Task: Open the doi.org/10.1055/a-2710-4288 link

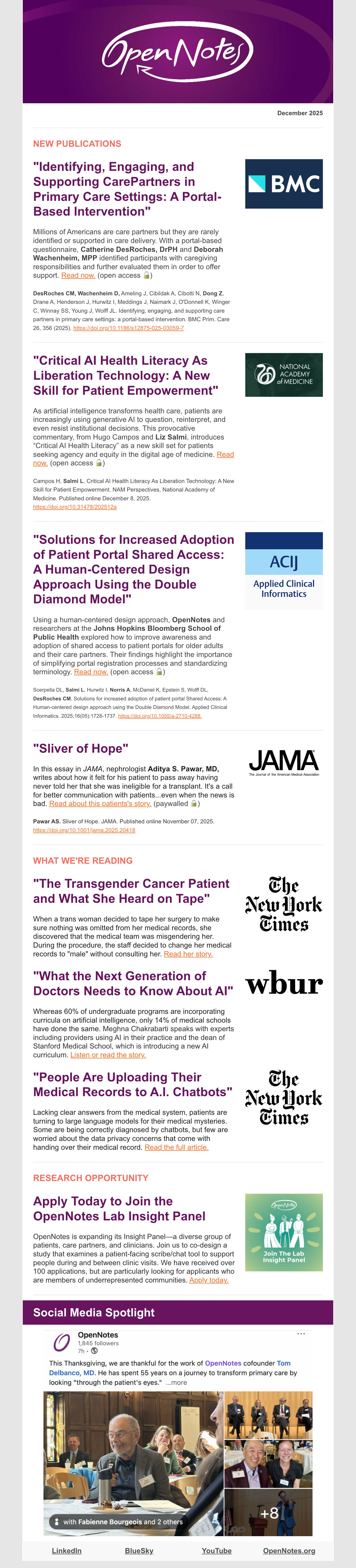Action: 159,716
